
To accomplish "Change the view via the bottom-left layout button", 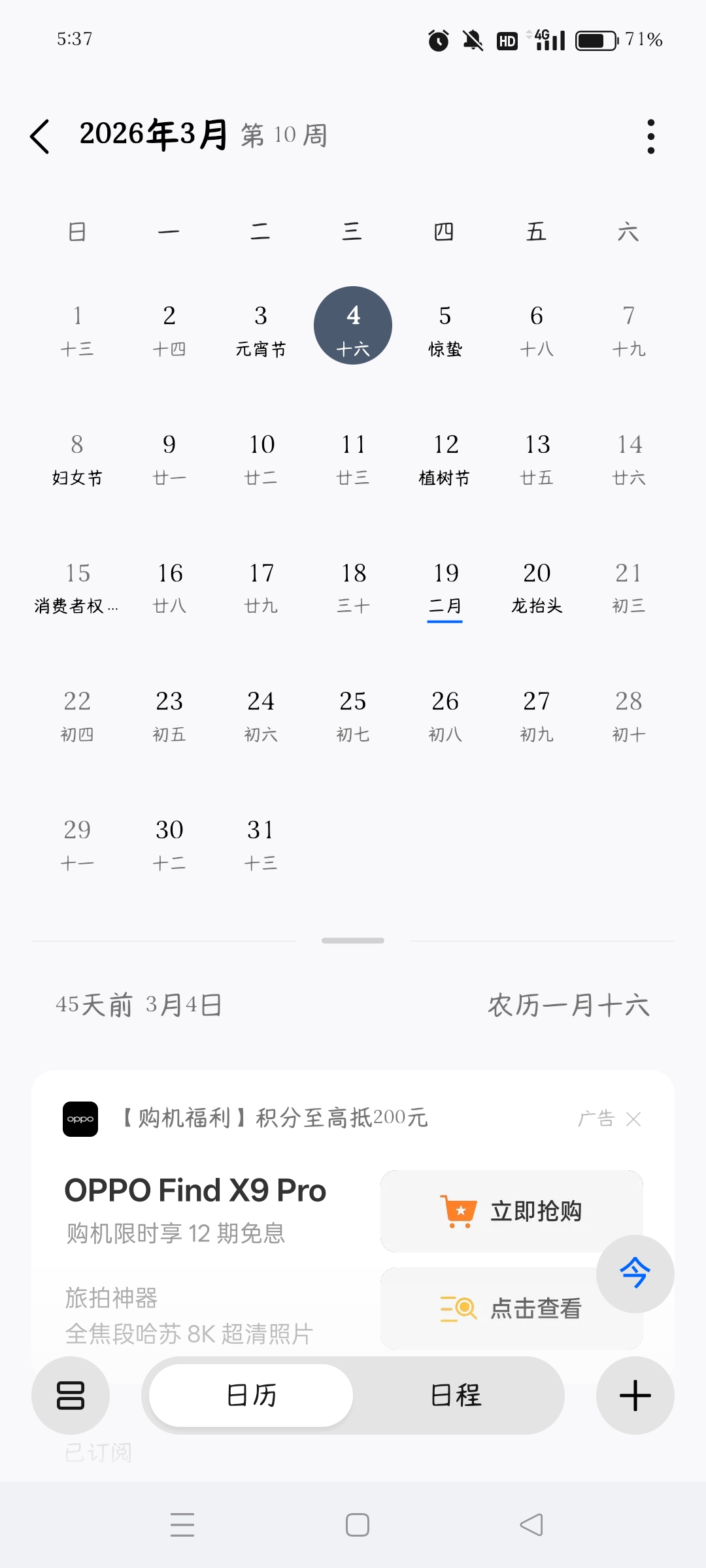I will [71, 1396].
